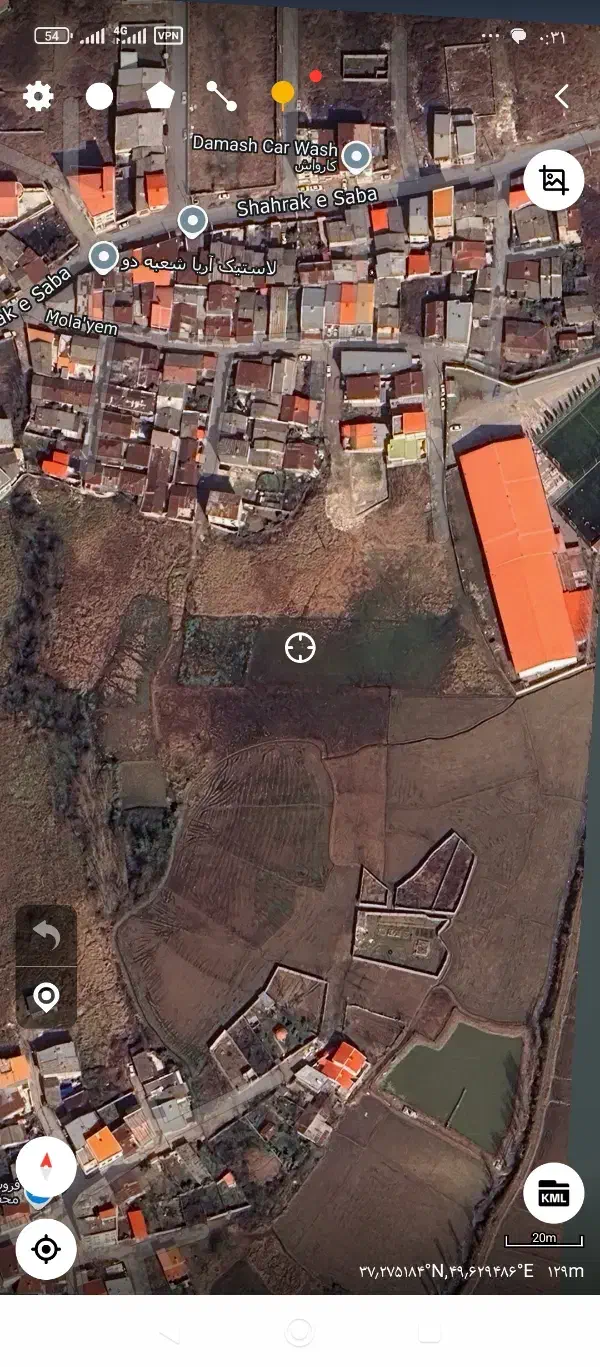
Task: Undo the last map action
Action: point(46,936)
